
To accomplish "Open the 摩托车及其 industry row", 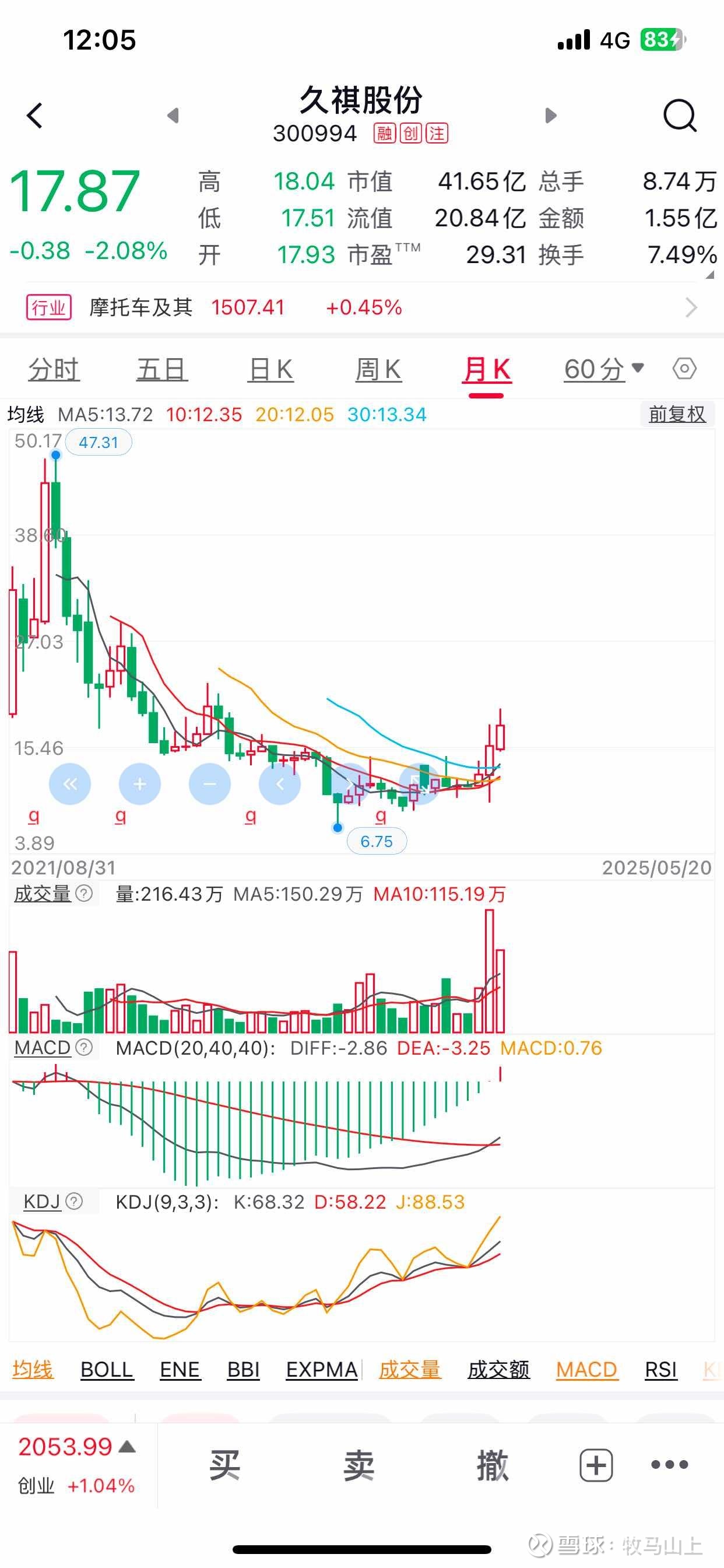I will point(362,307).
